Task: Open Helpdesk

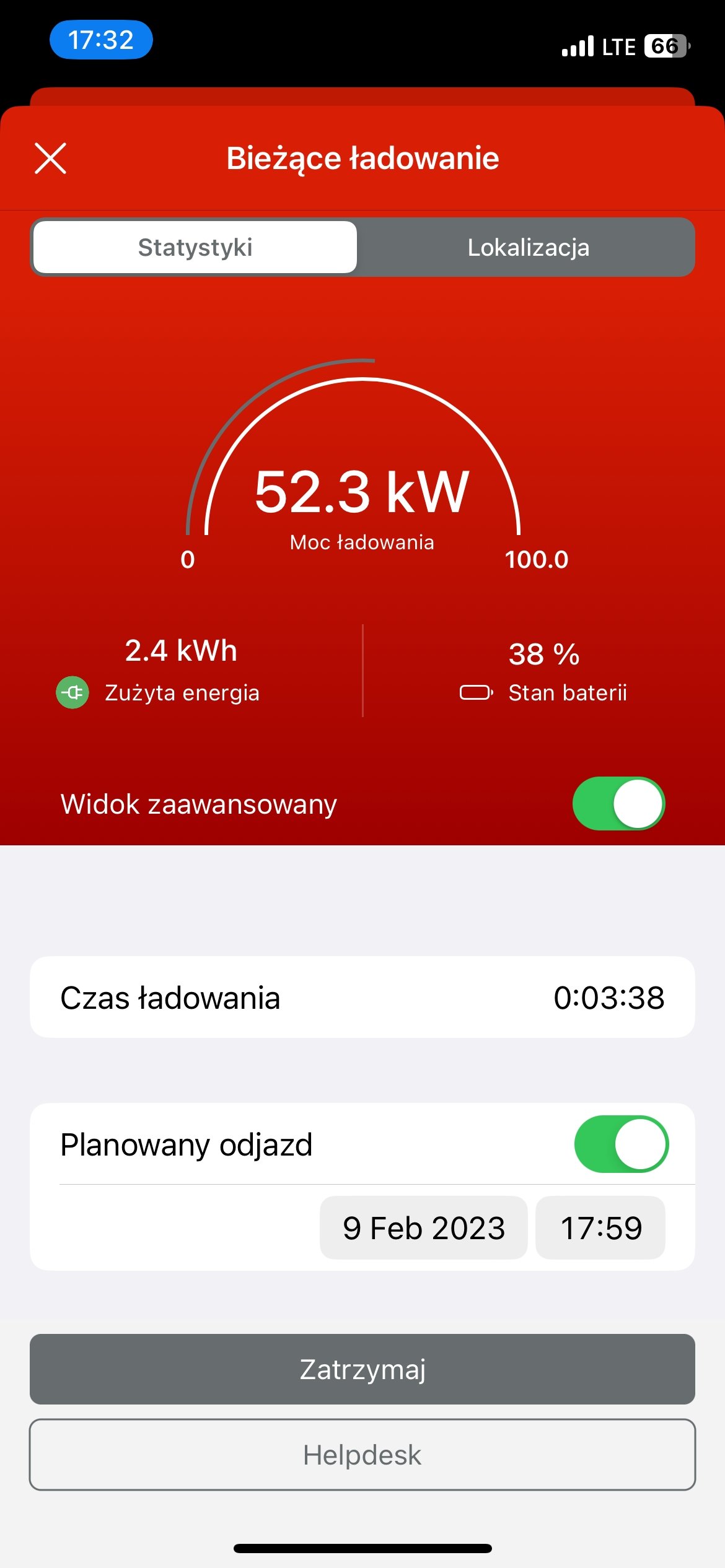Action: pyautogui.click(x=362, y=1455)
